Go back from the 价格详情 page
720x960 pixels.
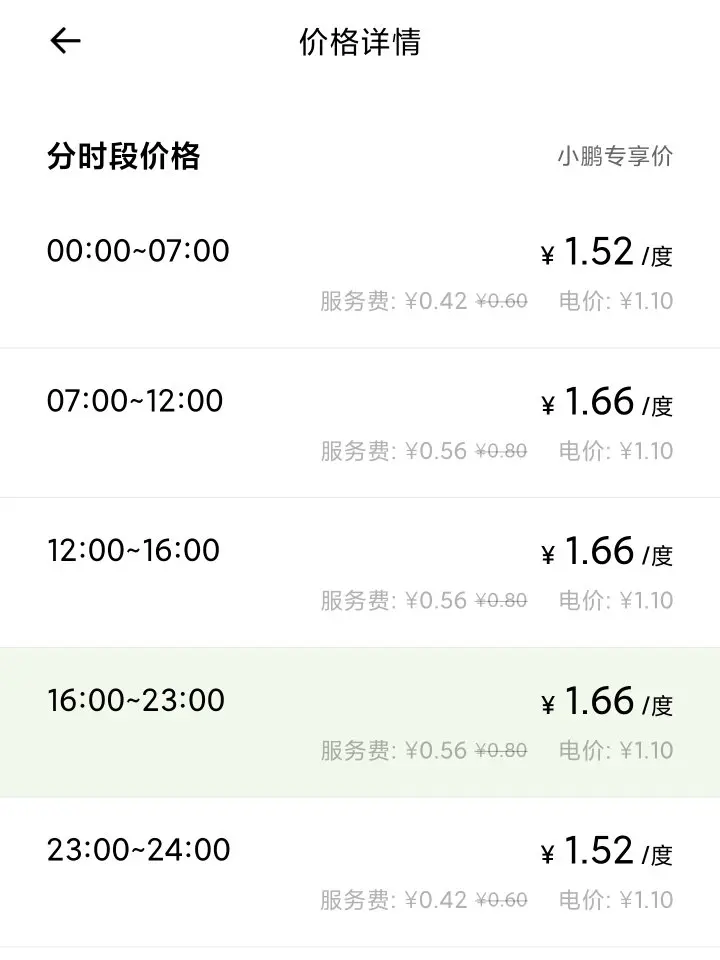(65, 41)
